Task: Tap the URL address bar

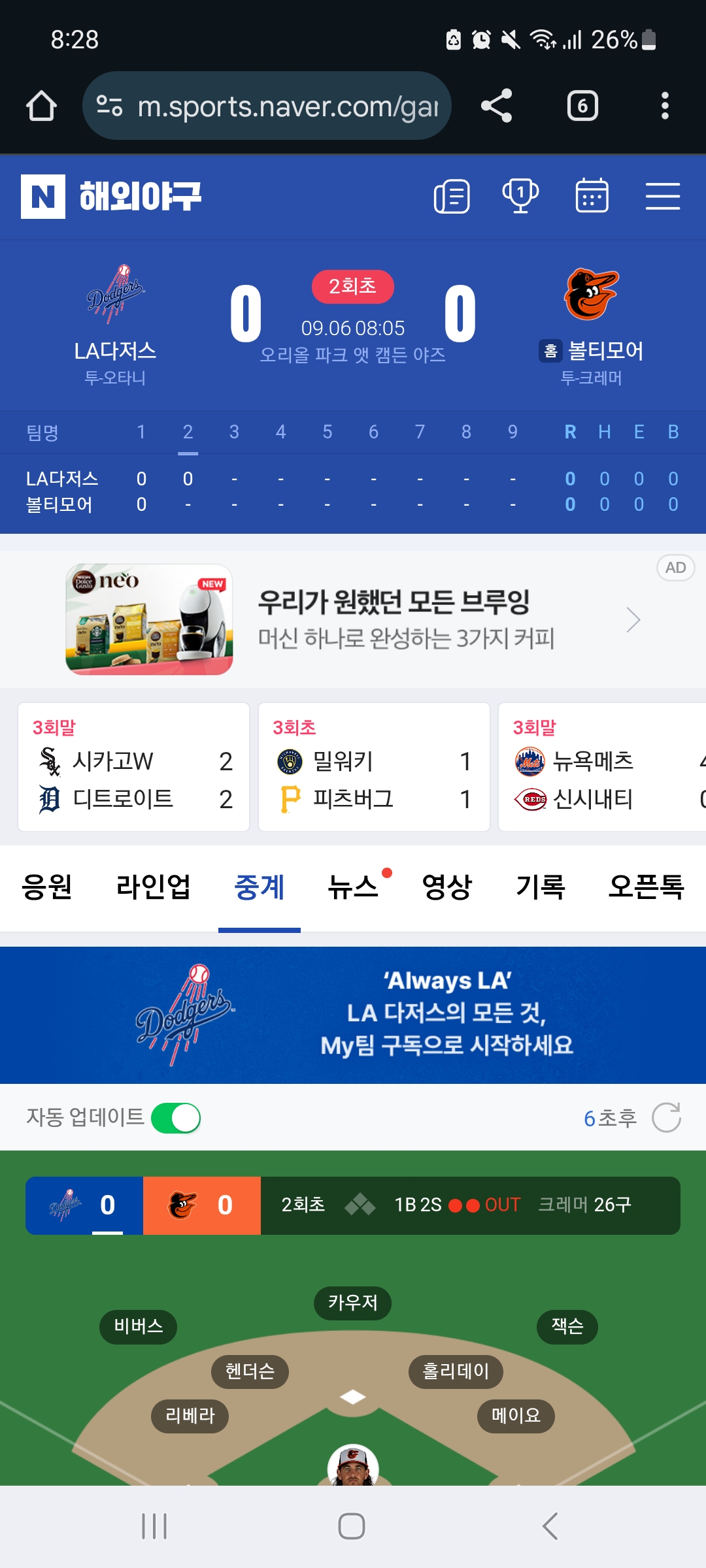Action: click(x=267, y=106)
